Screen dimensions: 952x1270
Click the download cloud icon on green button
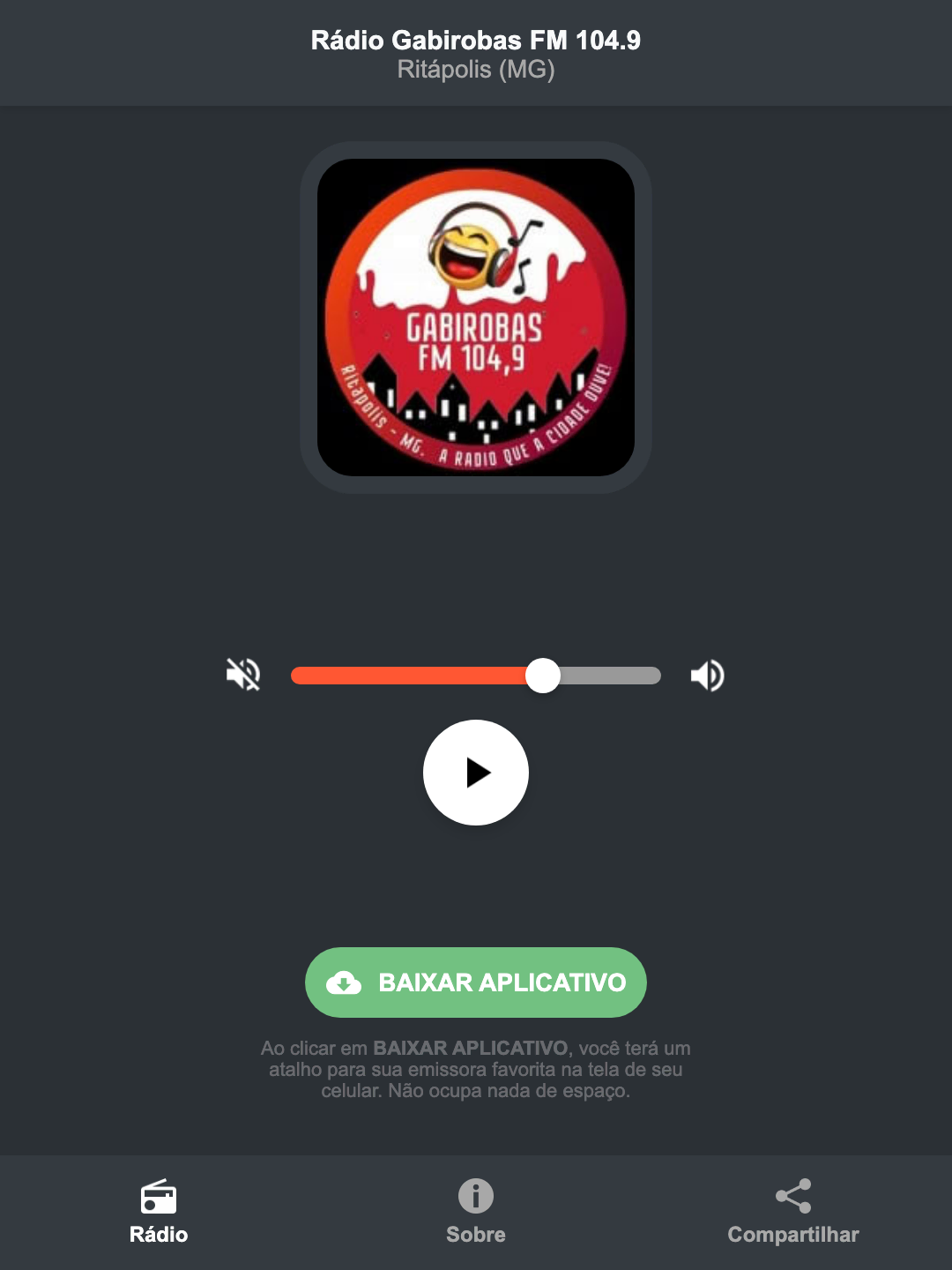[x=346, y=982]
